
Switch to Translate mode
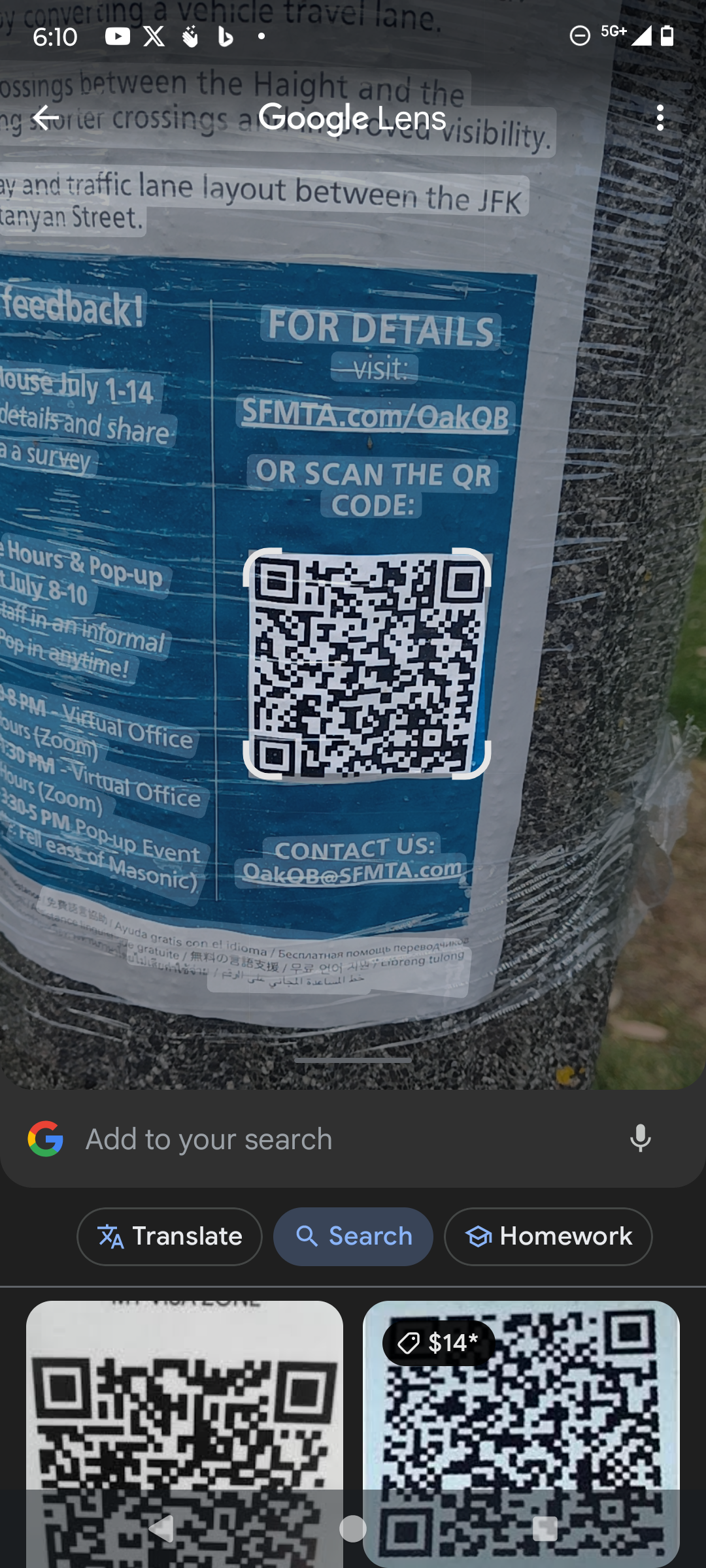[170, 1236]
